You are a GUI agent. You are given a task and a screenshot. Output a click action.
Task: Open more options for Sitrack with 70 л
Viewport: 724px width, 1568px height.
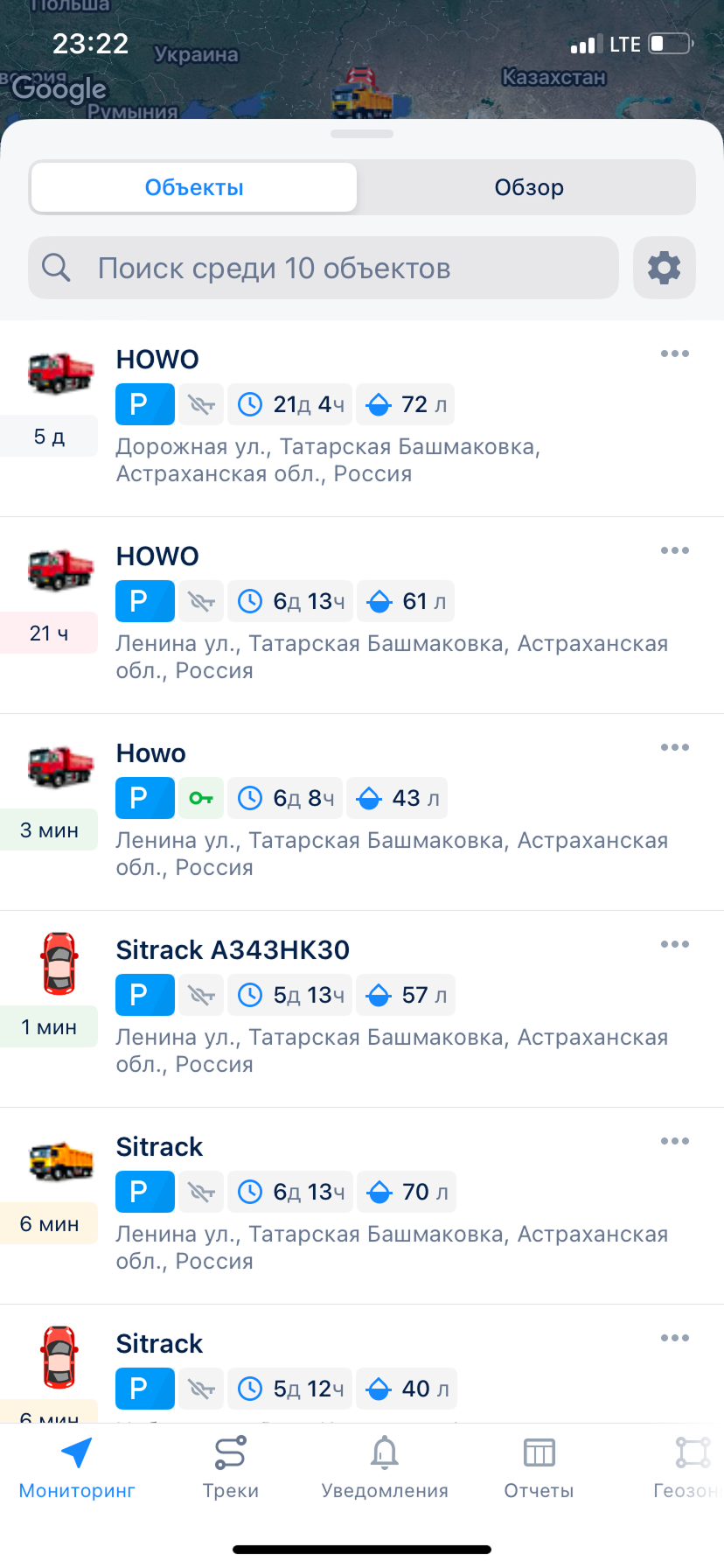[674, 1142]
